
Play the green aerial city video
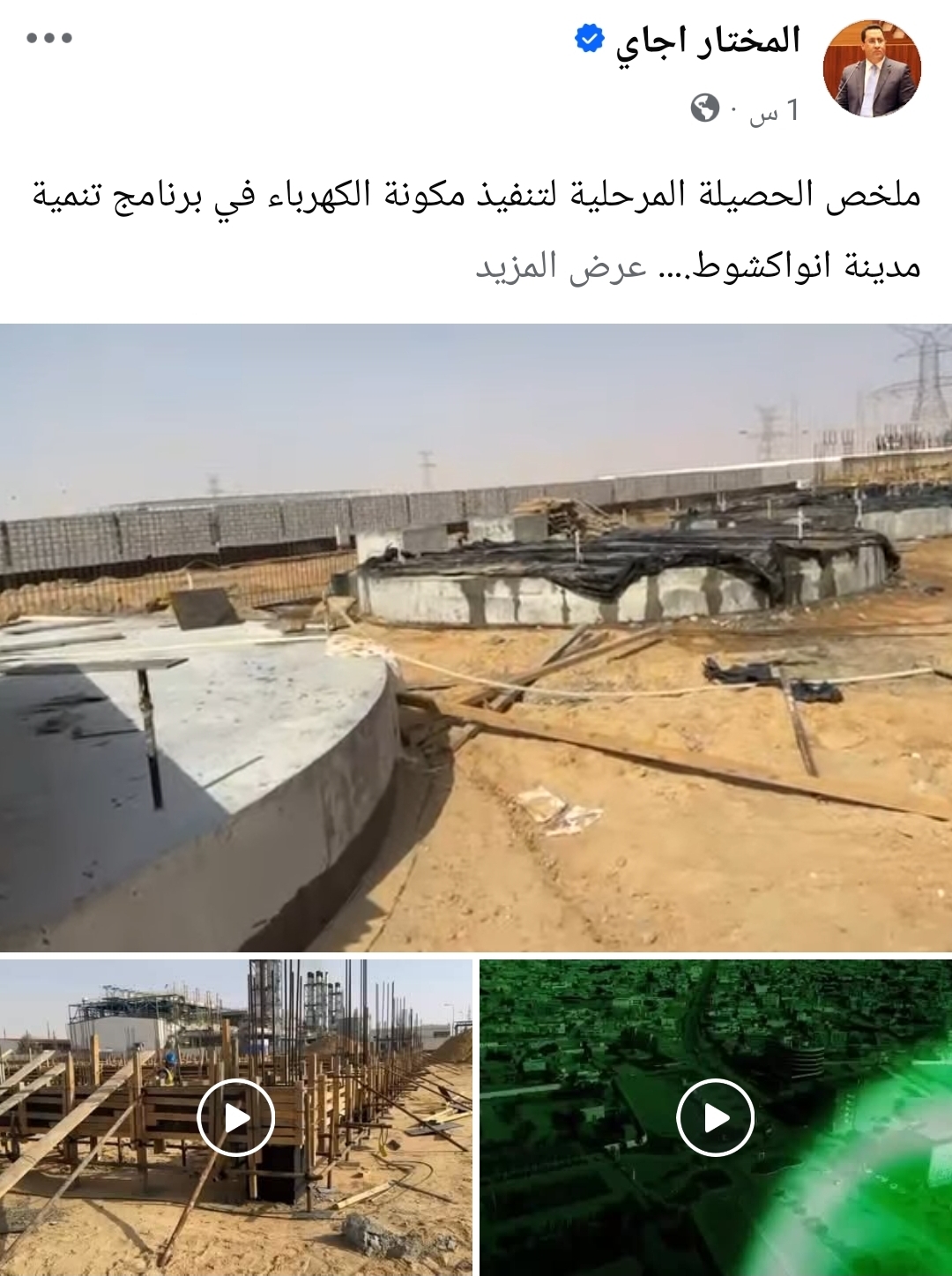(715, 1117)
